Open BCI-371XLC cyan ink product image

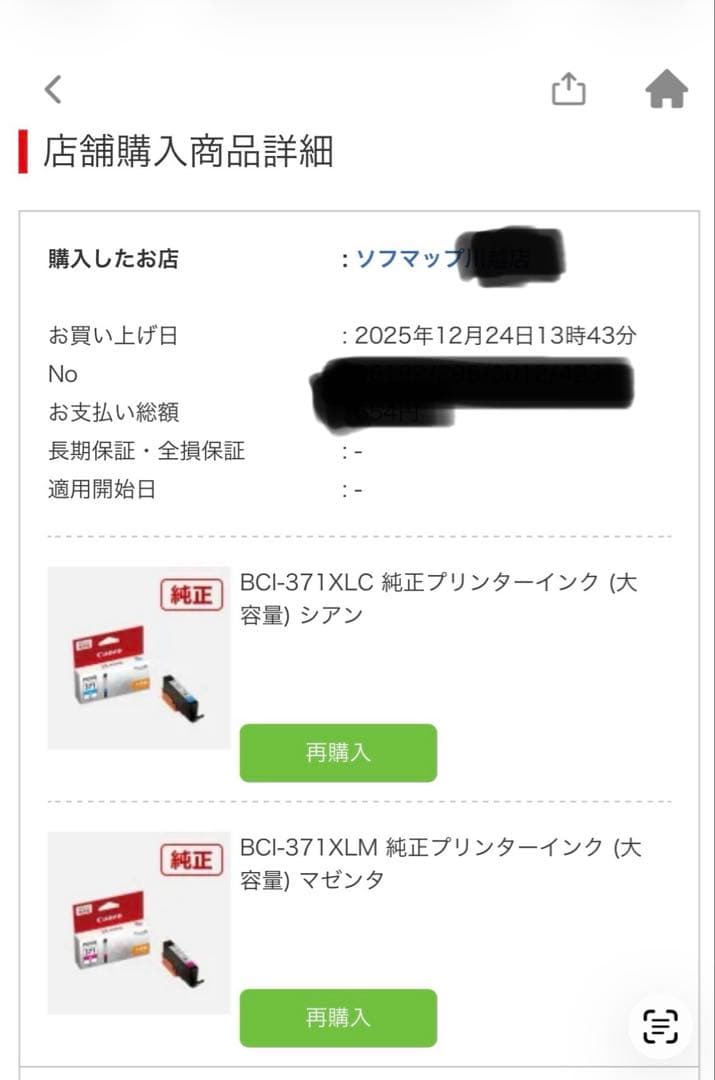(138, 658)
